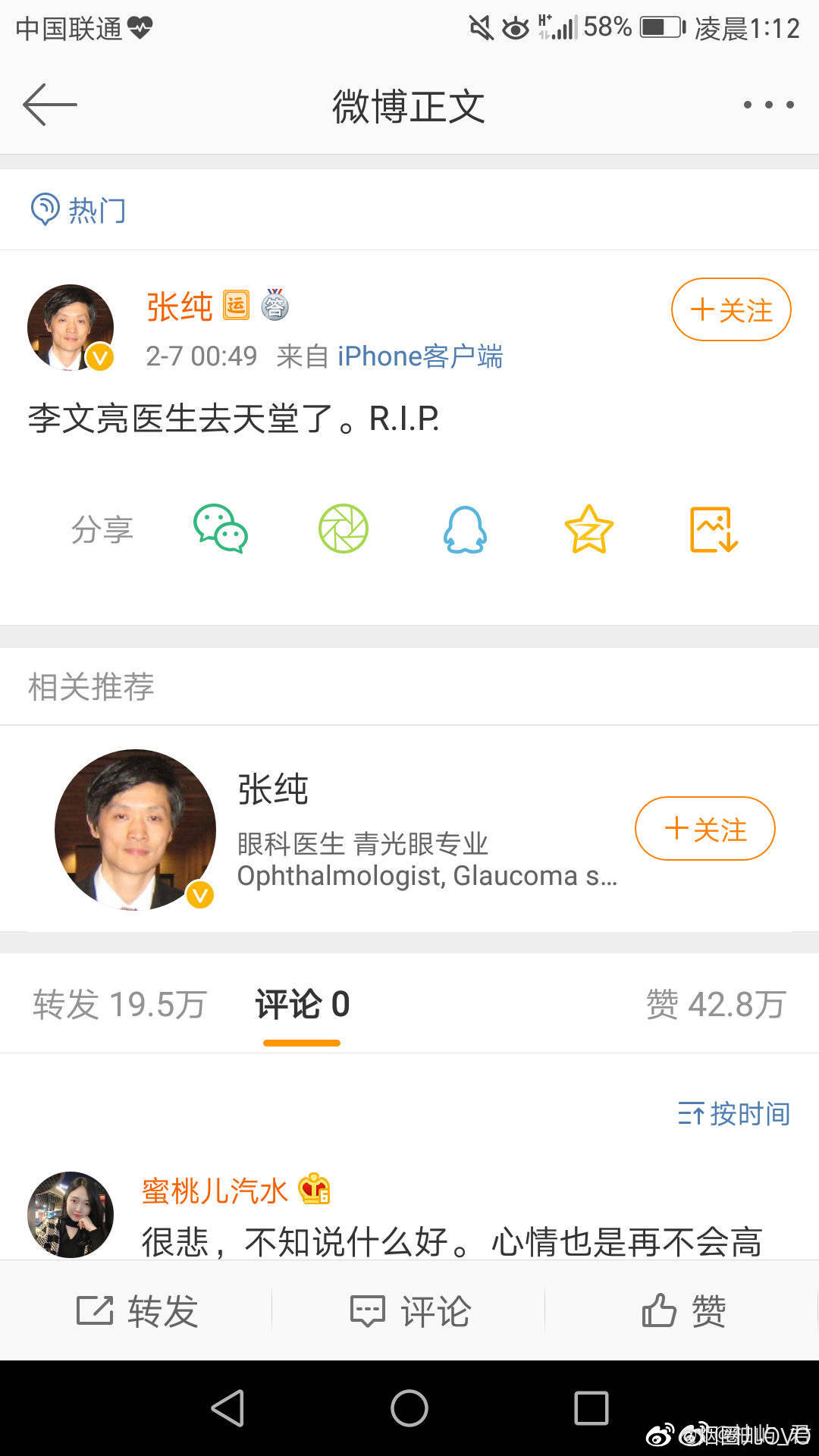
Task: Share the post to QQ
Action: coord(465,529)
